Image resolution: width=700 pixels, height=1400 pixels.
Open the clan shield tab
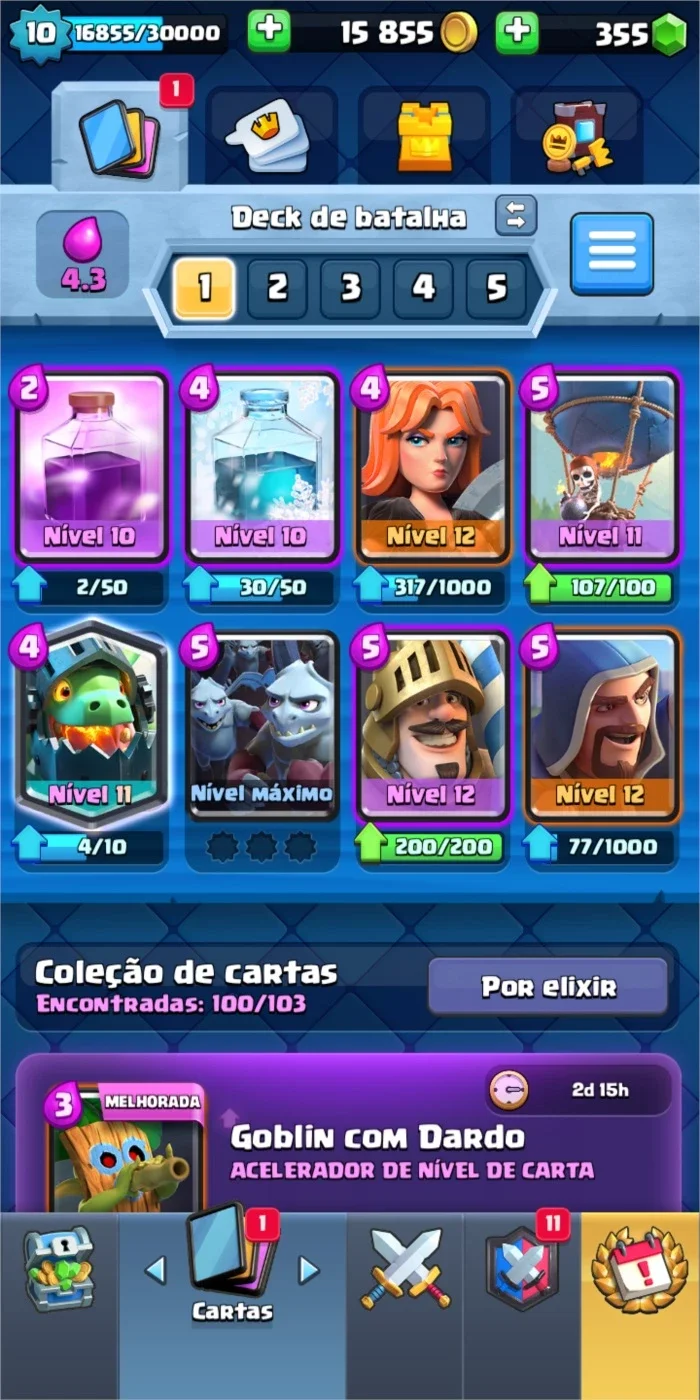(x=521, y=1272)
